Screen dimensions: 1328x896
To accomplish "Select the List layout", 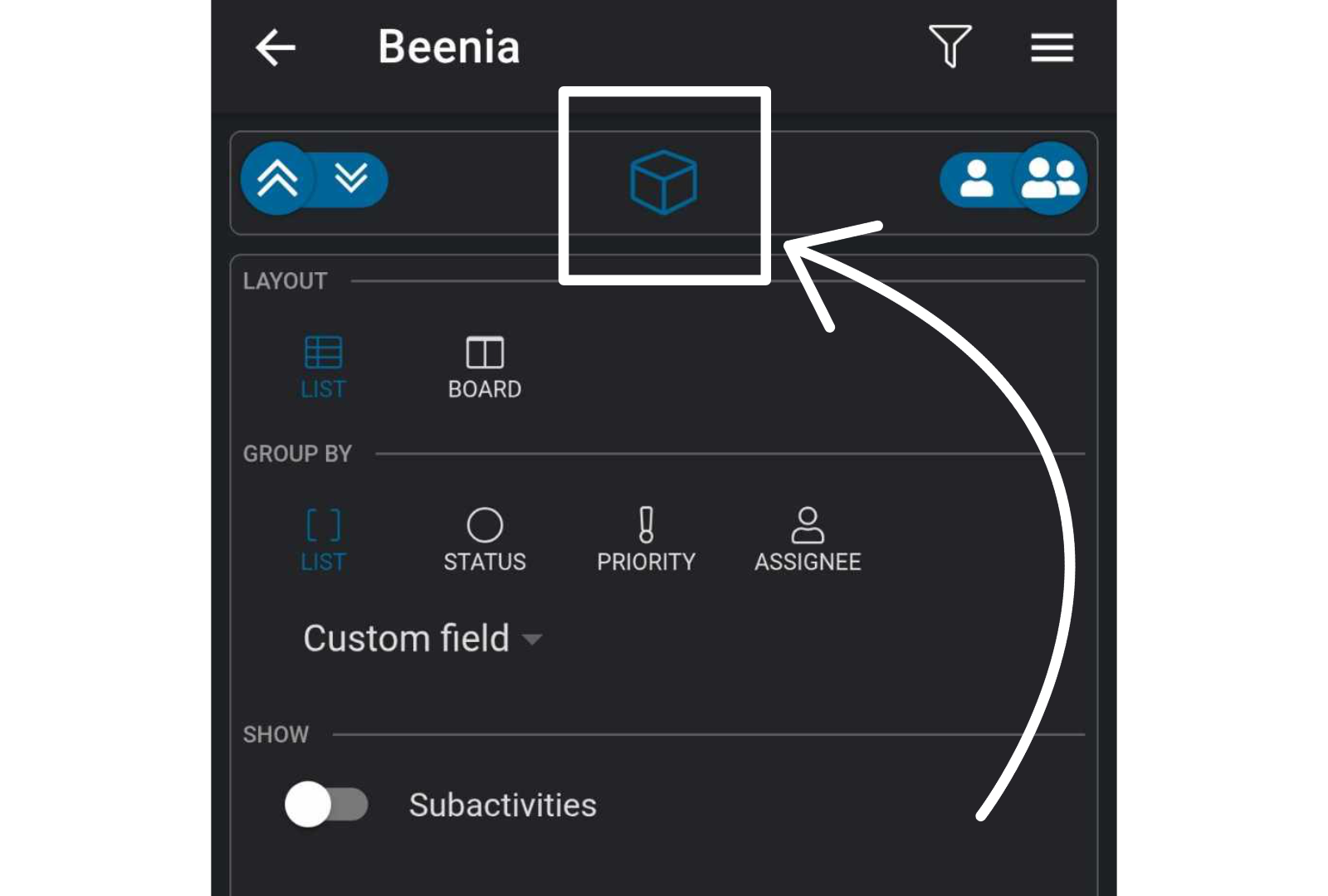I will pos(323,366).
